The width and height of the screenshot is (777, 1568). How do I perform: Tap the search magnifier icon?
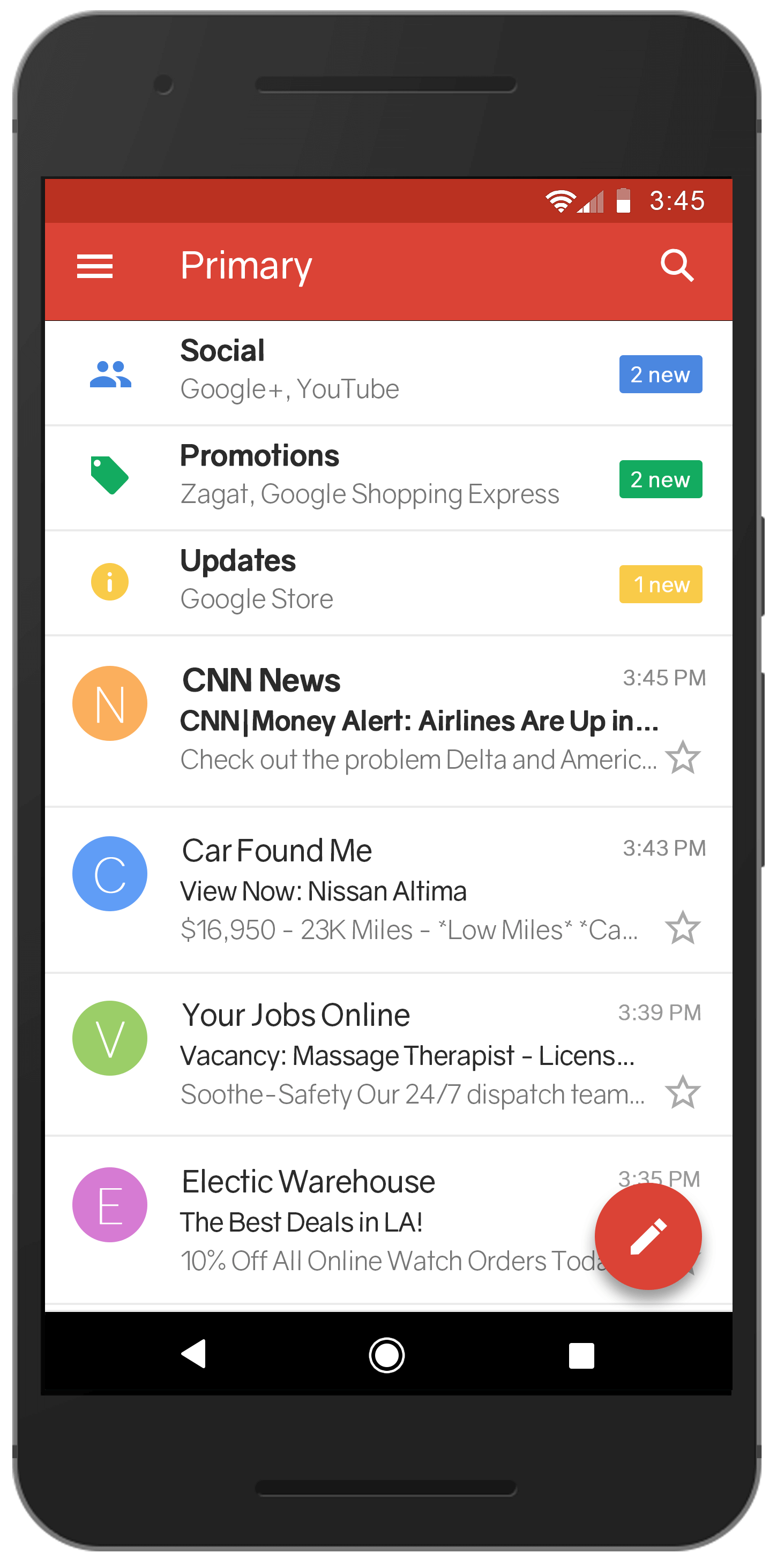click(677, 265)
